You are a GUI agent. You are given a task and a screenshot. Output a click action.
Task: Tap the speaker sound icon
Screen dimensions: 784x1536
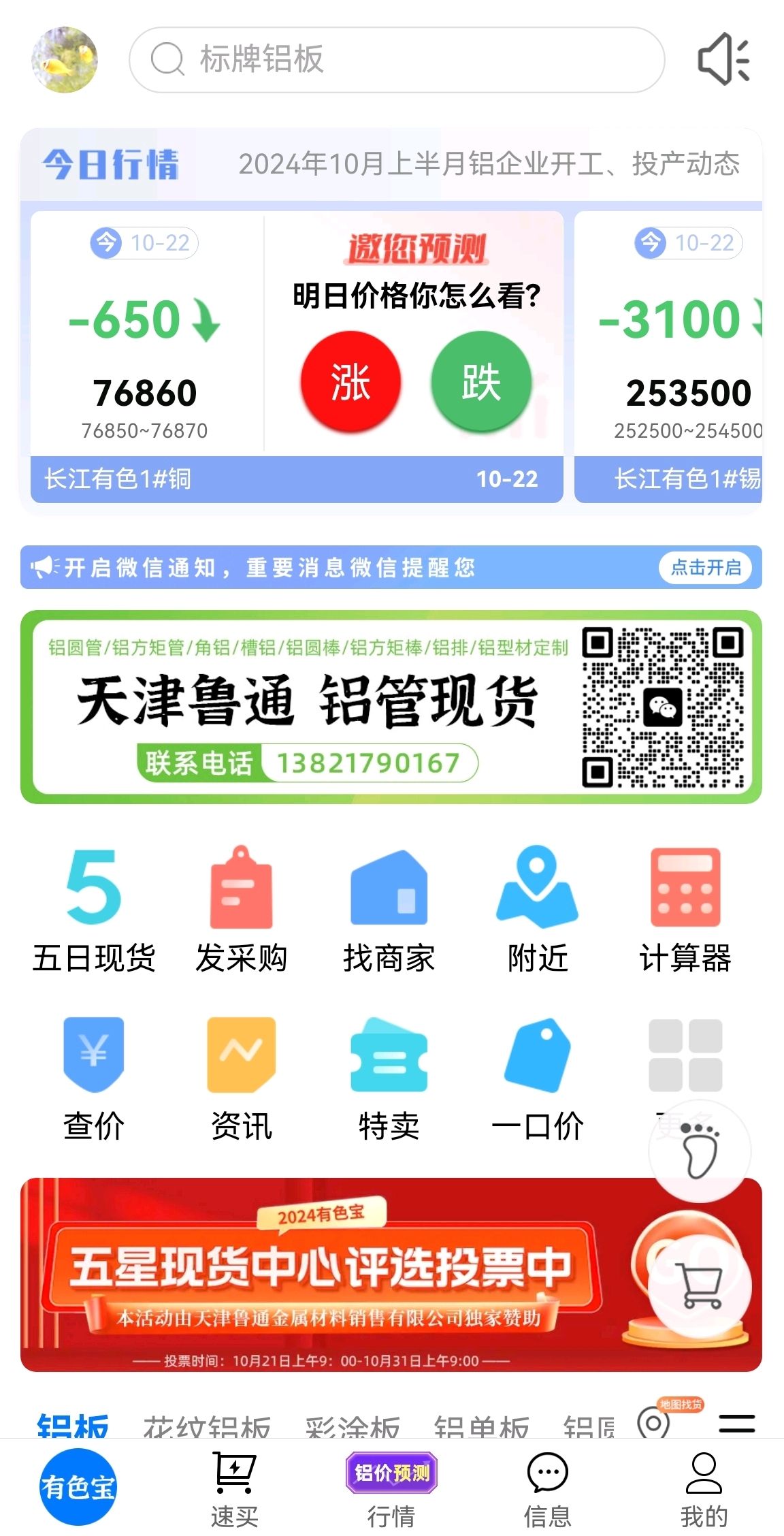pyautogui.click(x=724, y=59)
